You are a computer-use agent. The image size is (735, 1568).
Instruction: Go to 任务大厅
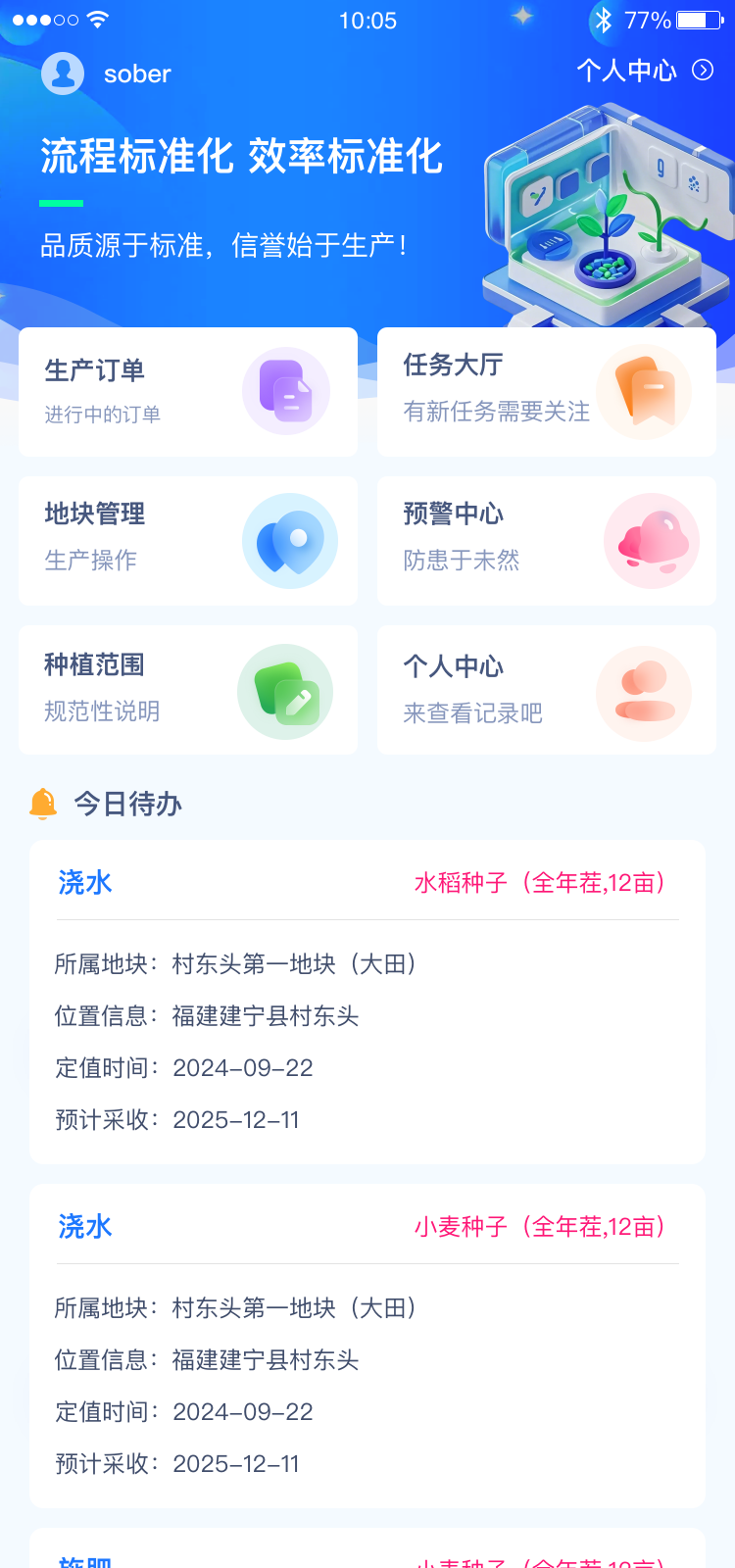[x=547, y=392]
